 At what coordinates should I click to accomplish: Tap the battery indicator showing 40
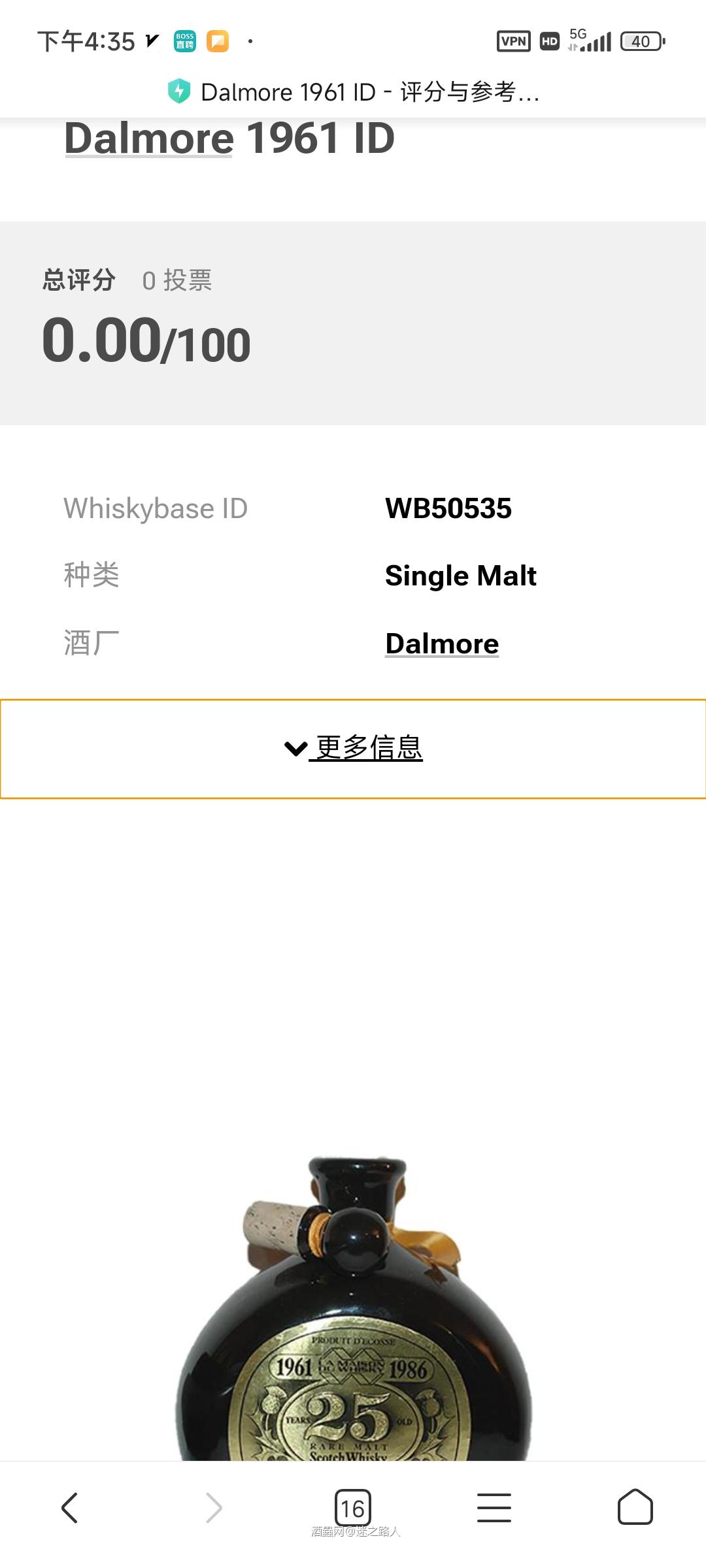(641, 41)
